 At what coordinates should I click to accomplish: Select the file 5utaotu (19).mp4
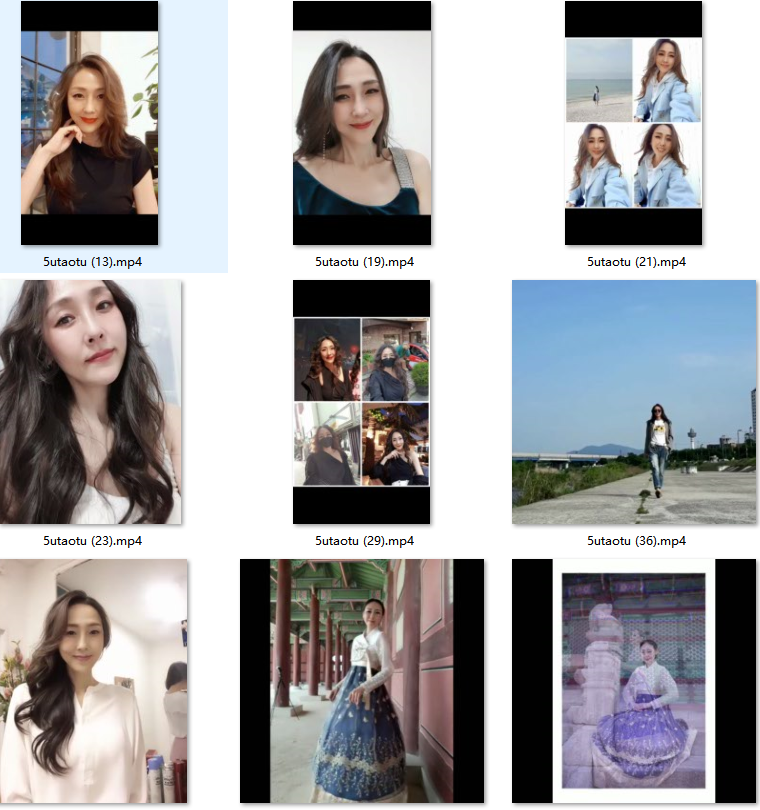click(x=362, y=123)
